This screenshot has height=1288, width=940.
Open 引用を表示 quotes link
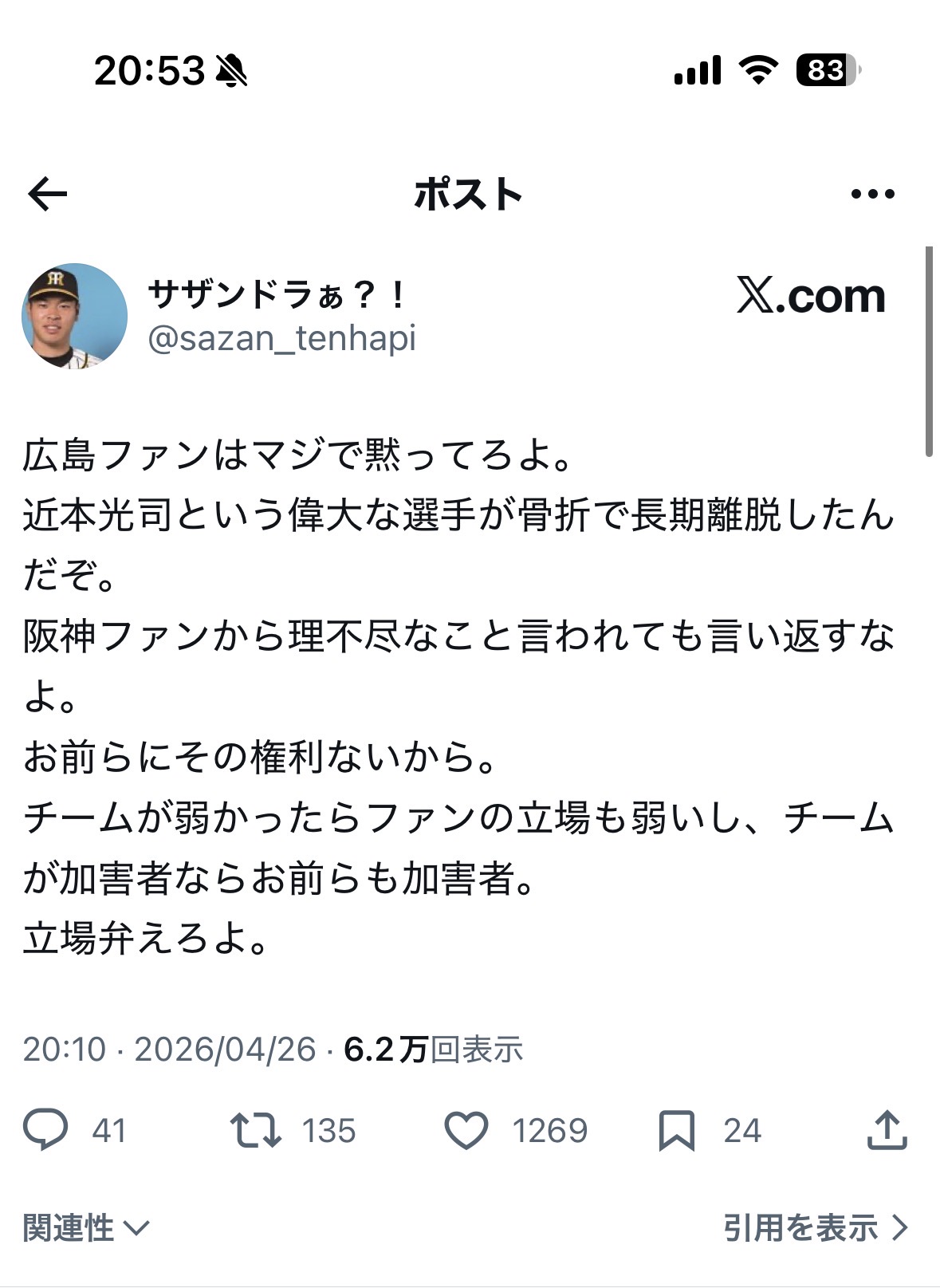815,1227
